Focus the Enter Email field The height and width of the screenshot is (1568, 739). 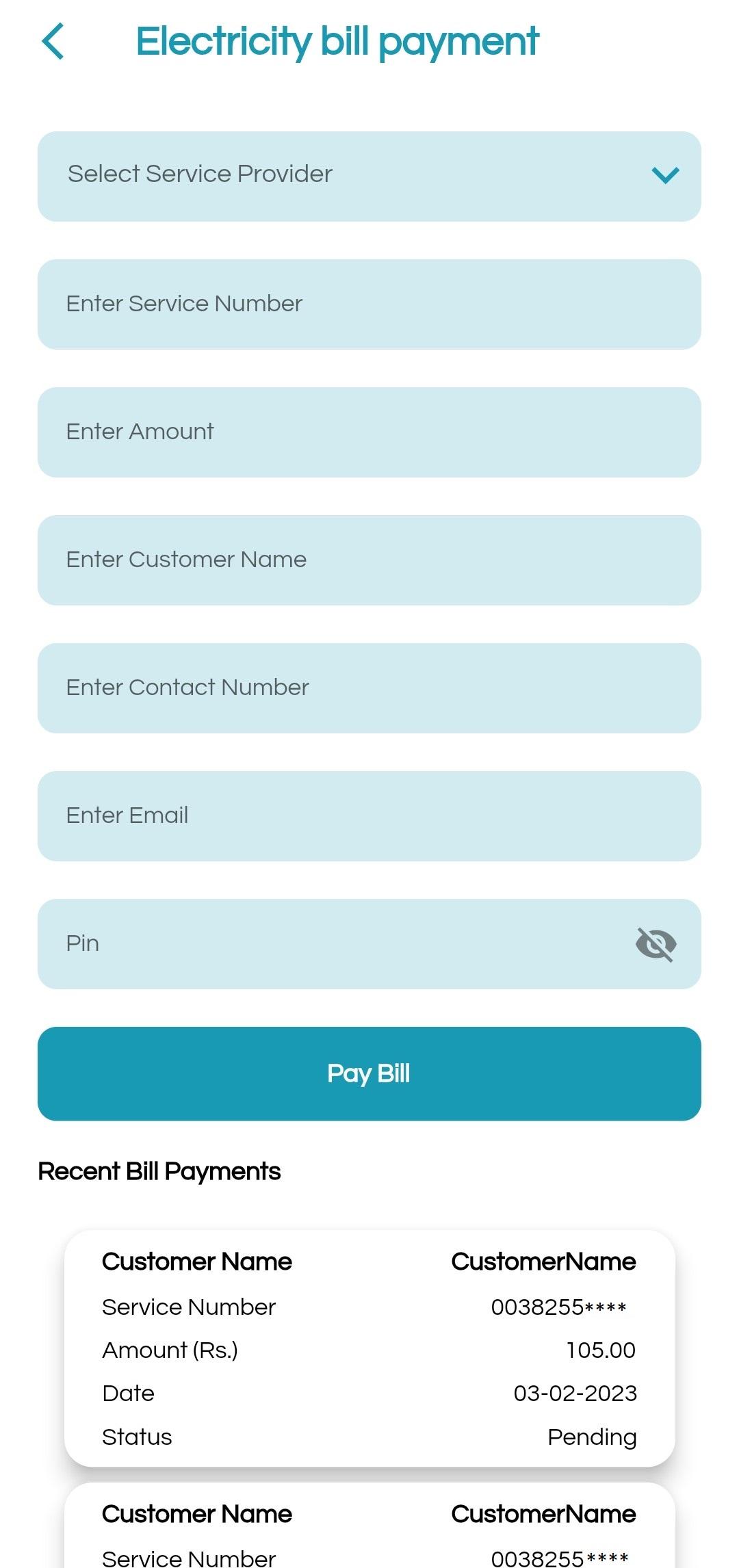pyautogui.click(x=369, y=815)
